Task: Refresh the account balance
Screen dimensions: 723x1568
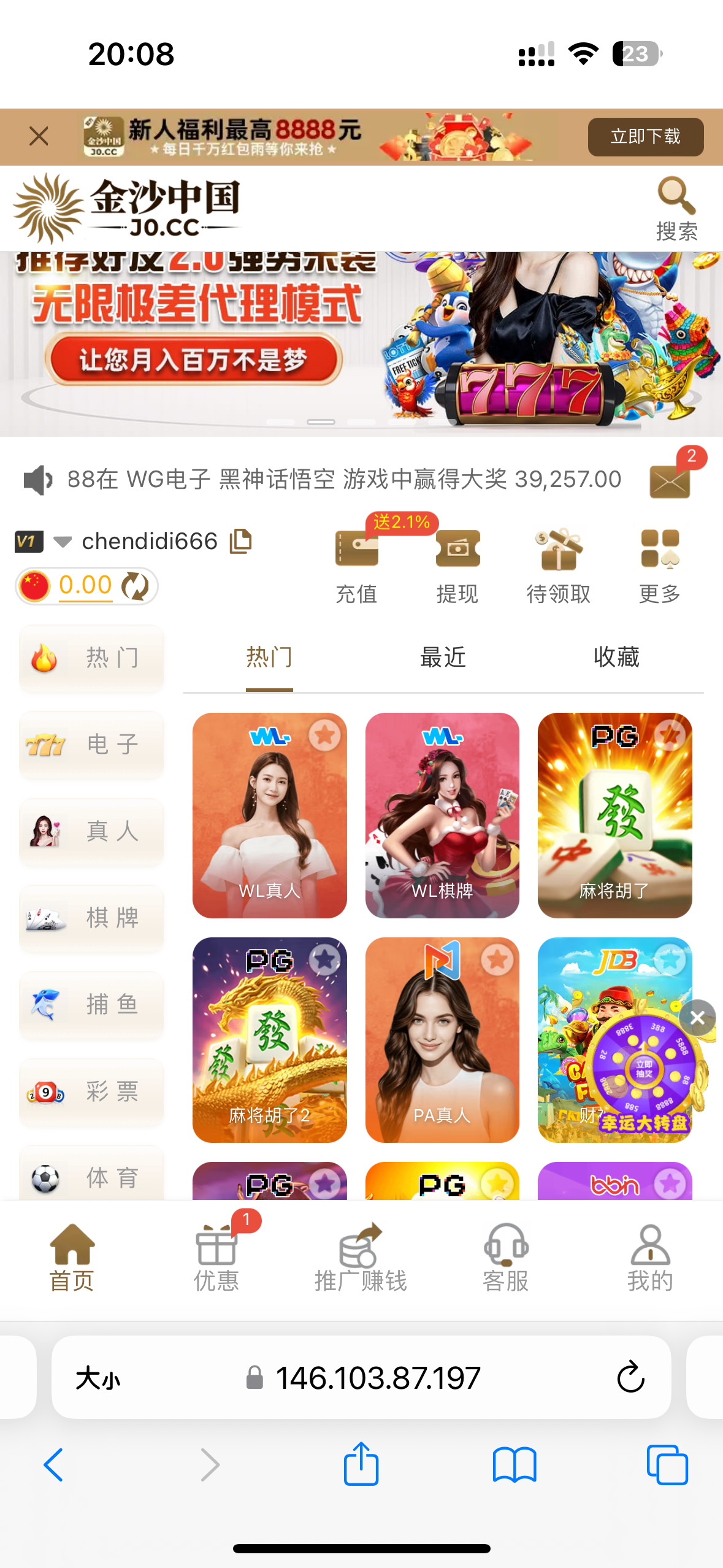Action: coord(135,586)
